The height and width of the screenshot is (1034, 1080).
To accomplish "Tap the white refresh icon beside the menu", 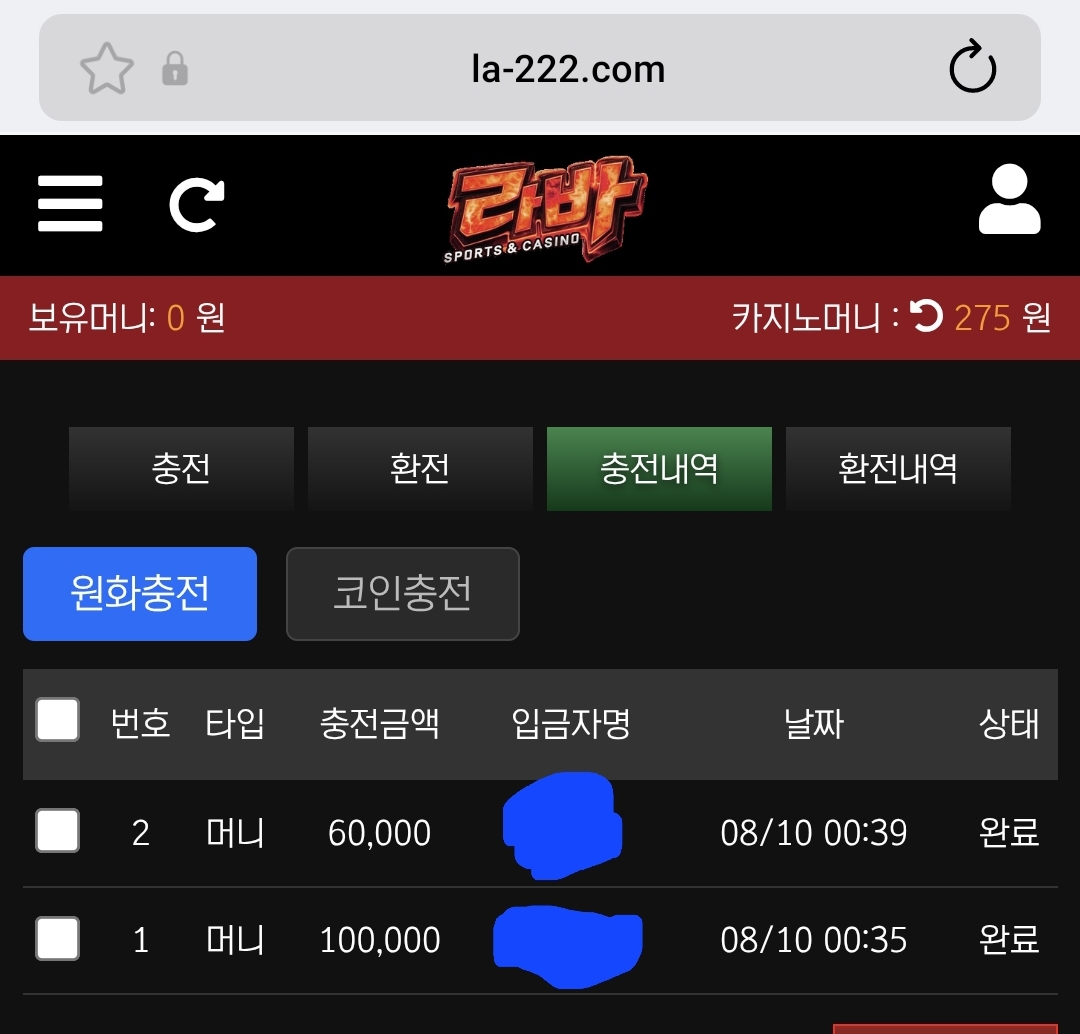I will pos(197,205).
